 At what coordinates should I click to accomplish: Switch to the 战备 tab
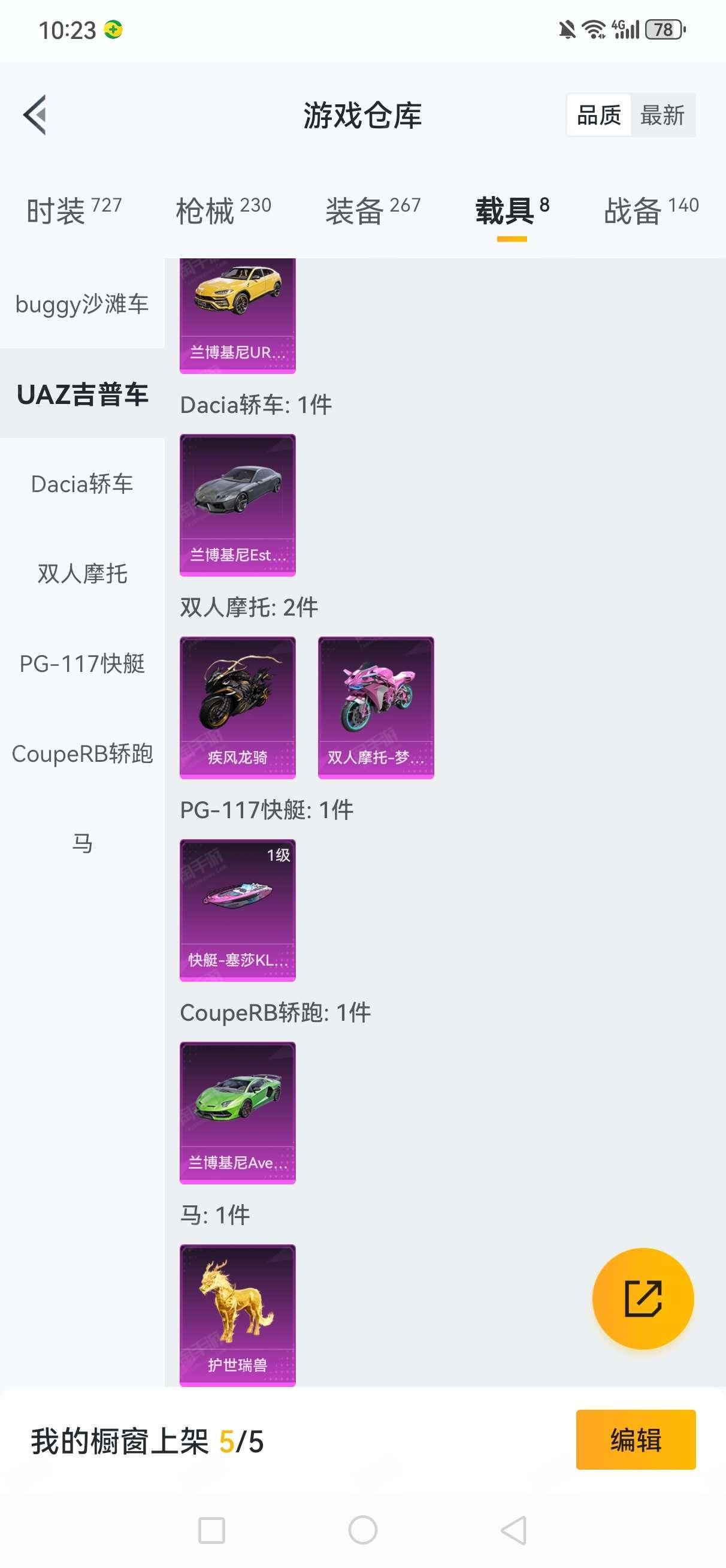point(651,210)
